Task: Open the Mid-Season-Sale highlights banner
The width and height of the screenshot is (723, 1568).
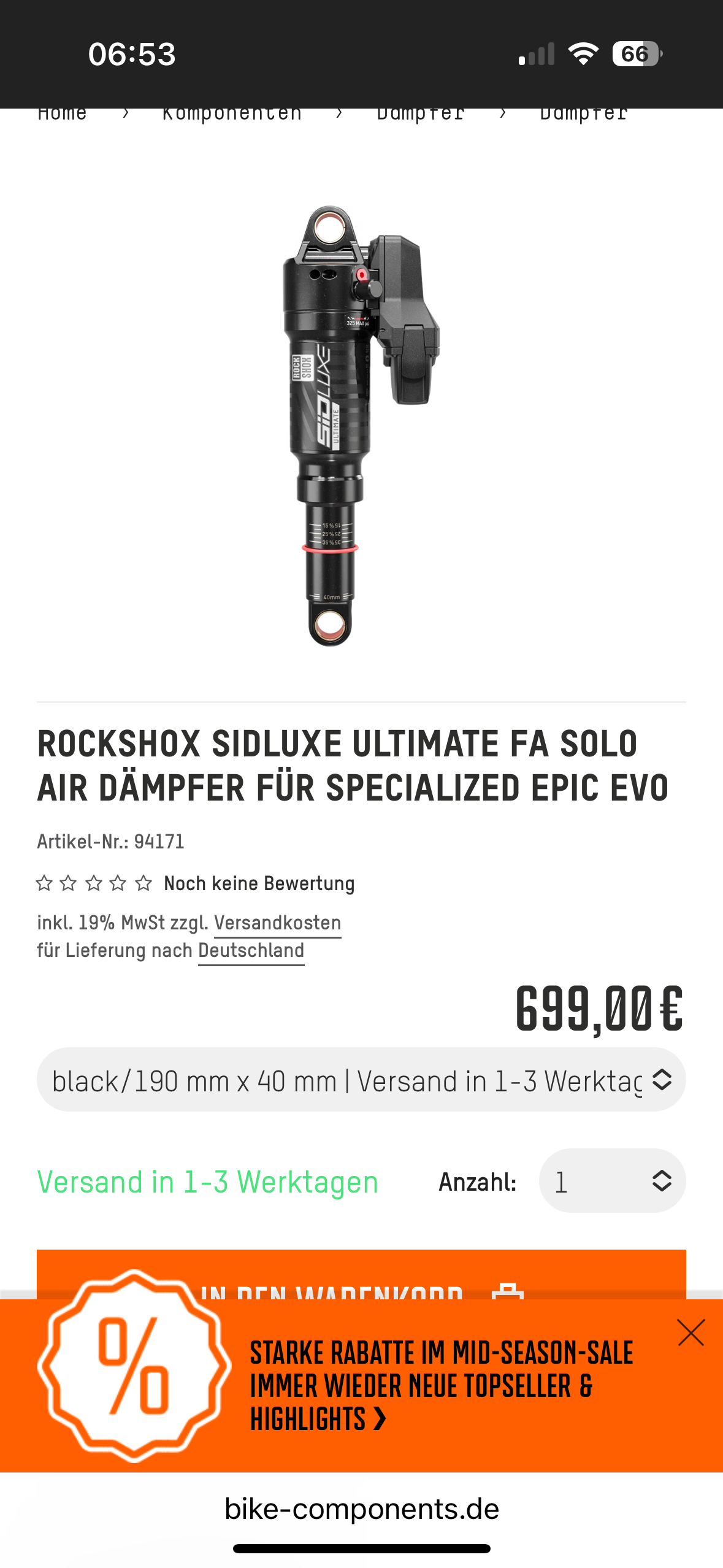Action: pos(440,1385)
